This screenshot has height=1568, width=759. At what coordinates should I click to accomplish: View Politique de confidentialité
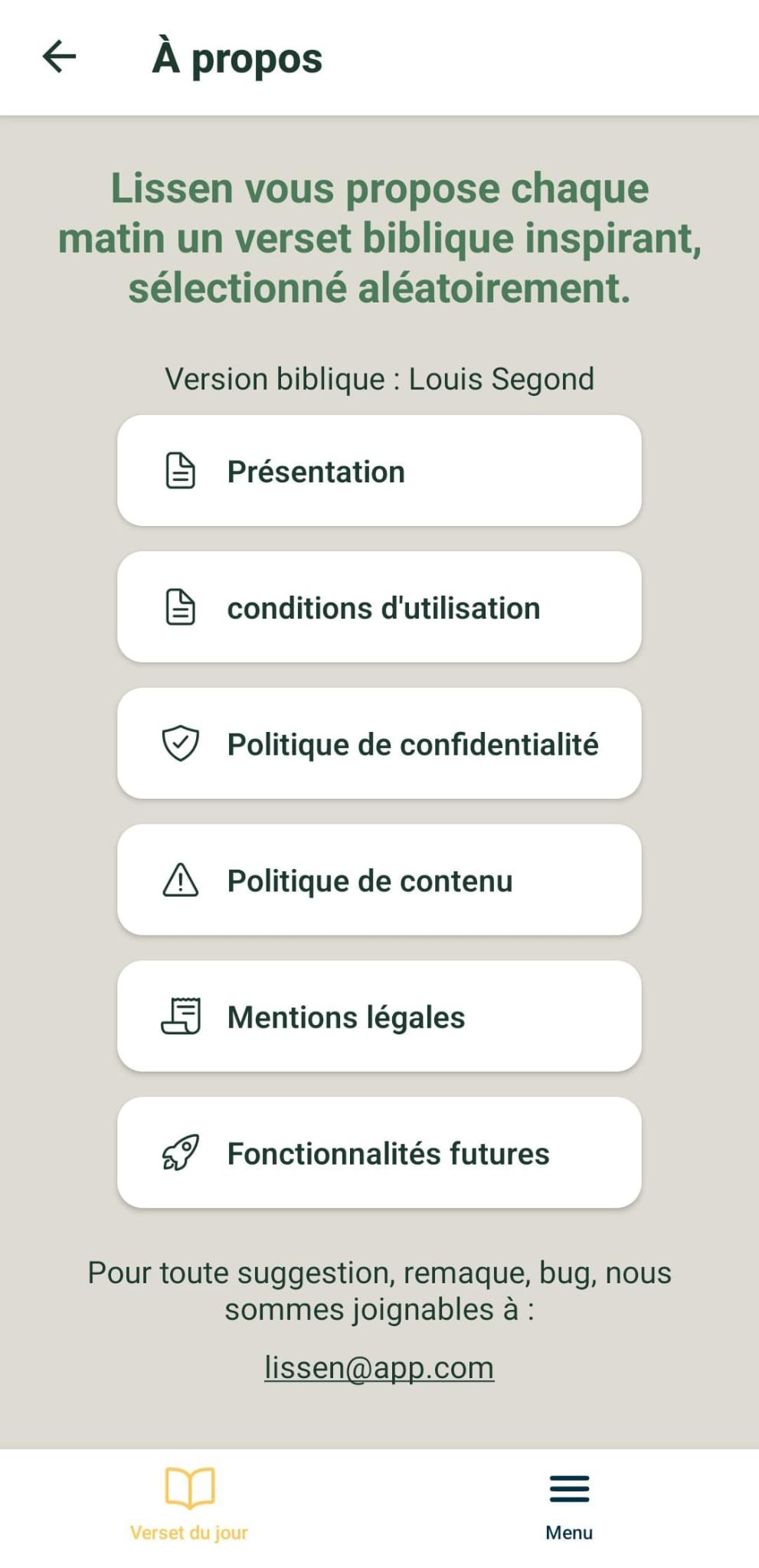(x=379, y=743)
